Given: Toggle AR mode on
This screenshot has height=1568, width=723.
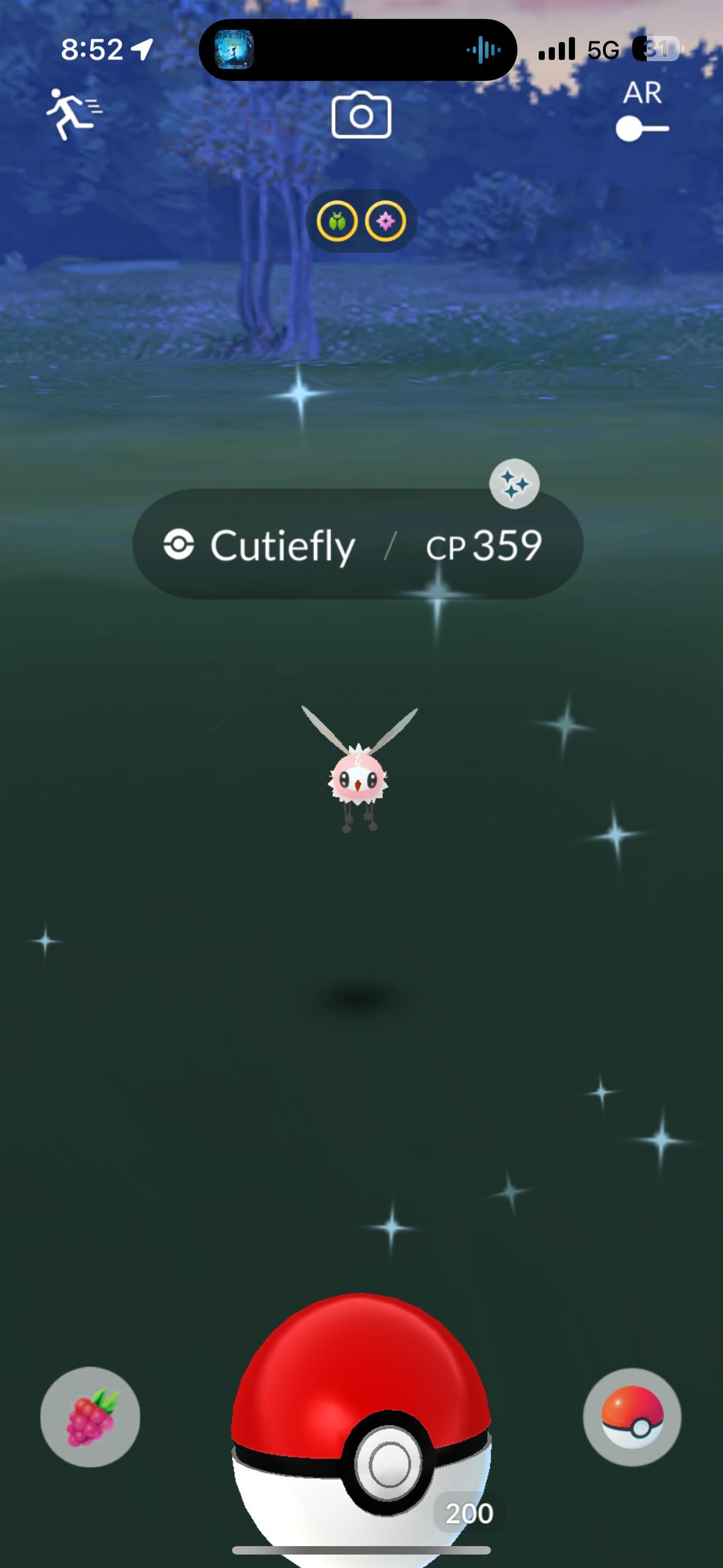Looking at the screenshot, I should click(x=641, y=128).
